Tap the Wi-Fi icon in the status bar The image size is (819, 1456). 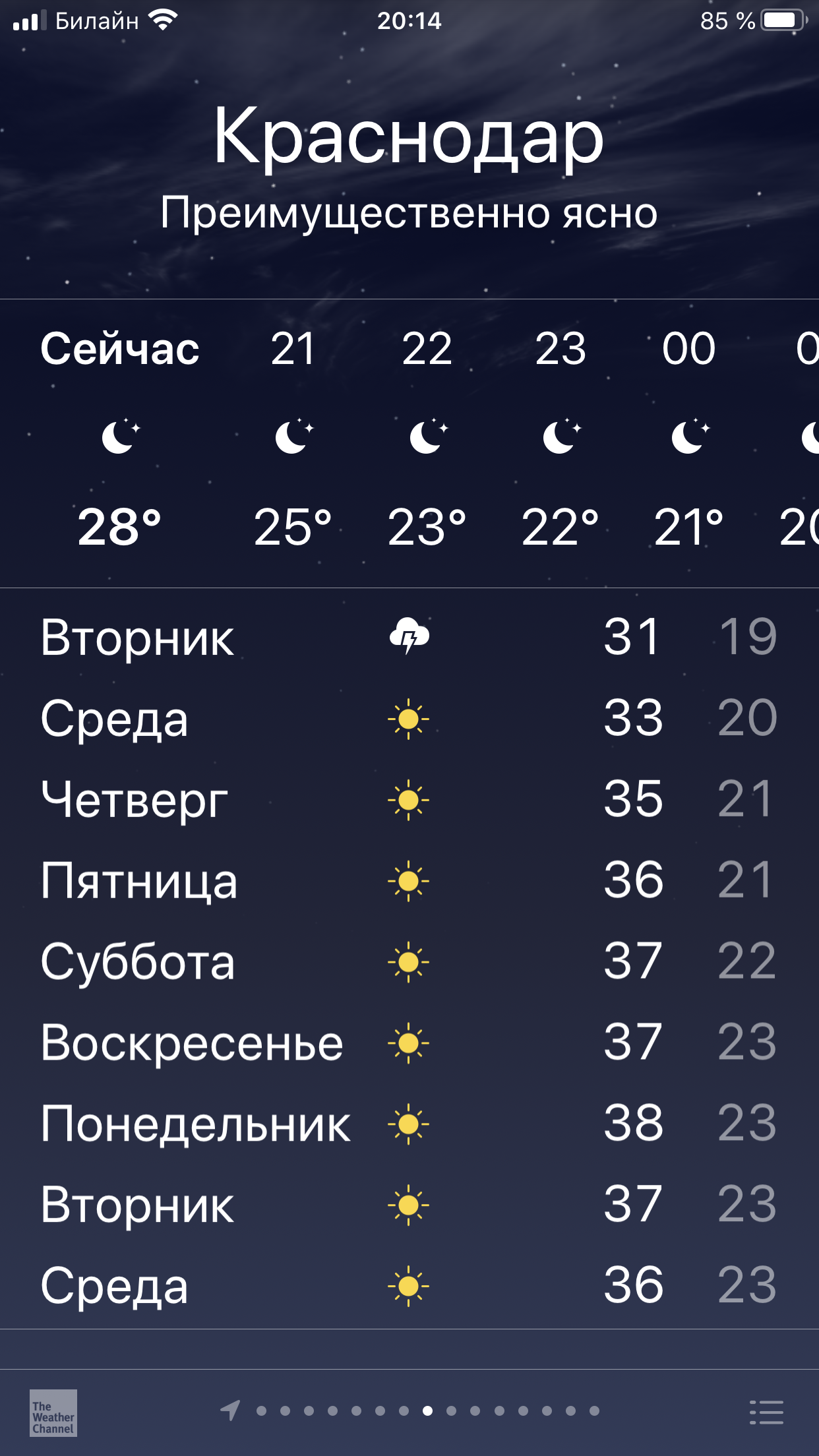tap(162, 20)
